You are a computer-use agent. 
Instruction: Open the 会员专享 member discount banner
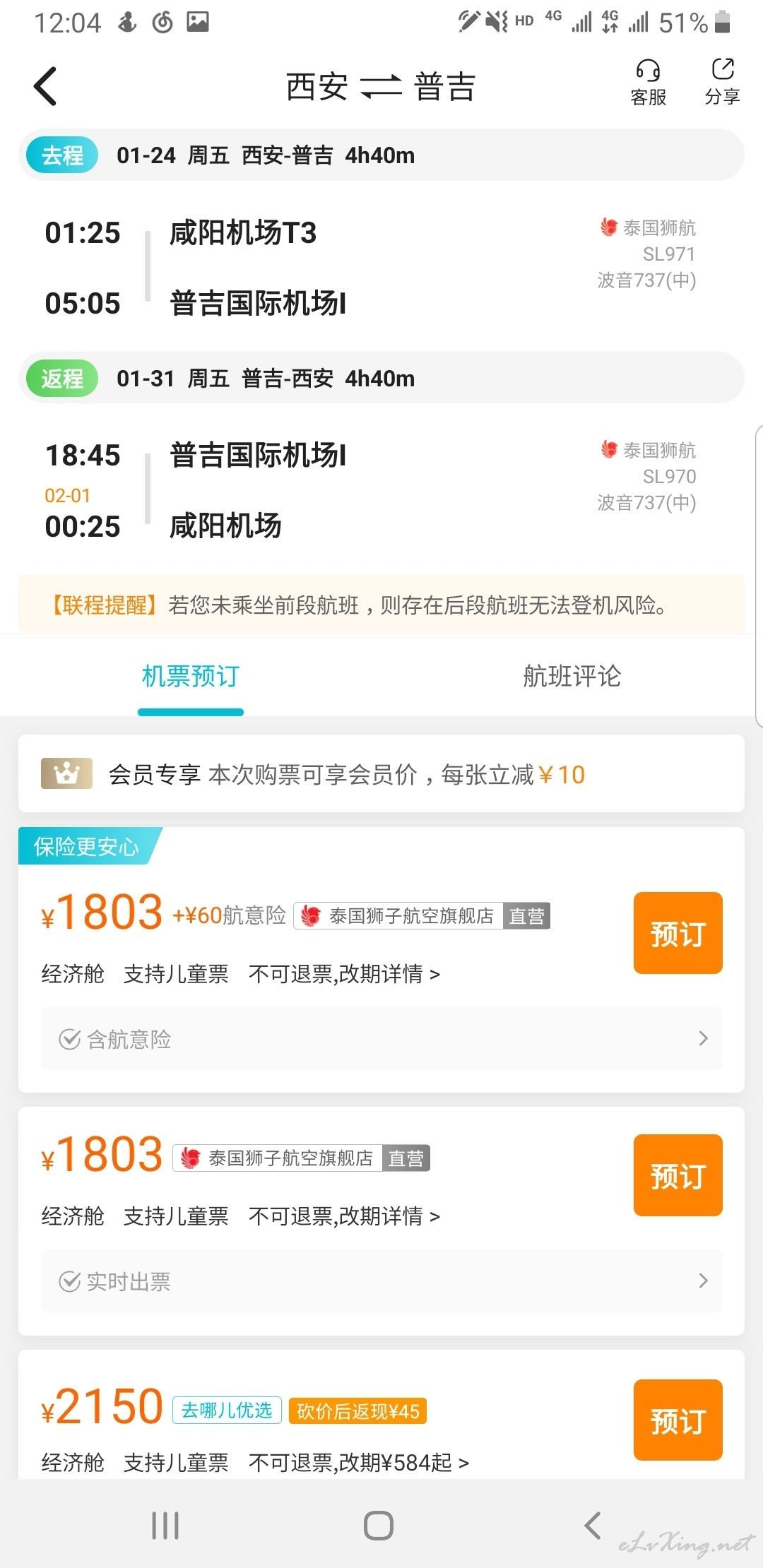381,774
